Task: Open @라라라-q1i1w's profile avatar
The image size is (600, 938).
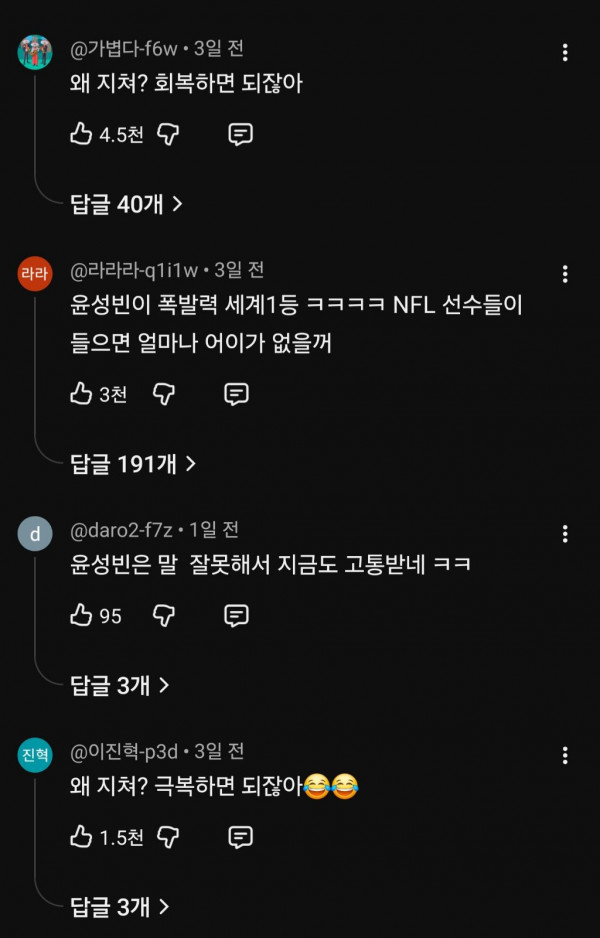Action: [35, 273]
